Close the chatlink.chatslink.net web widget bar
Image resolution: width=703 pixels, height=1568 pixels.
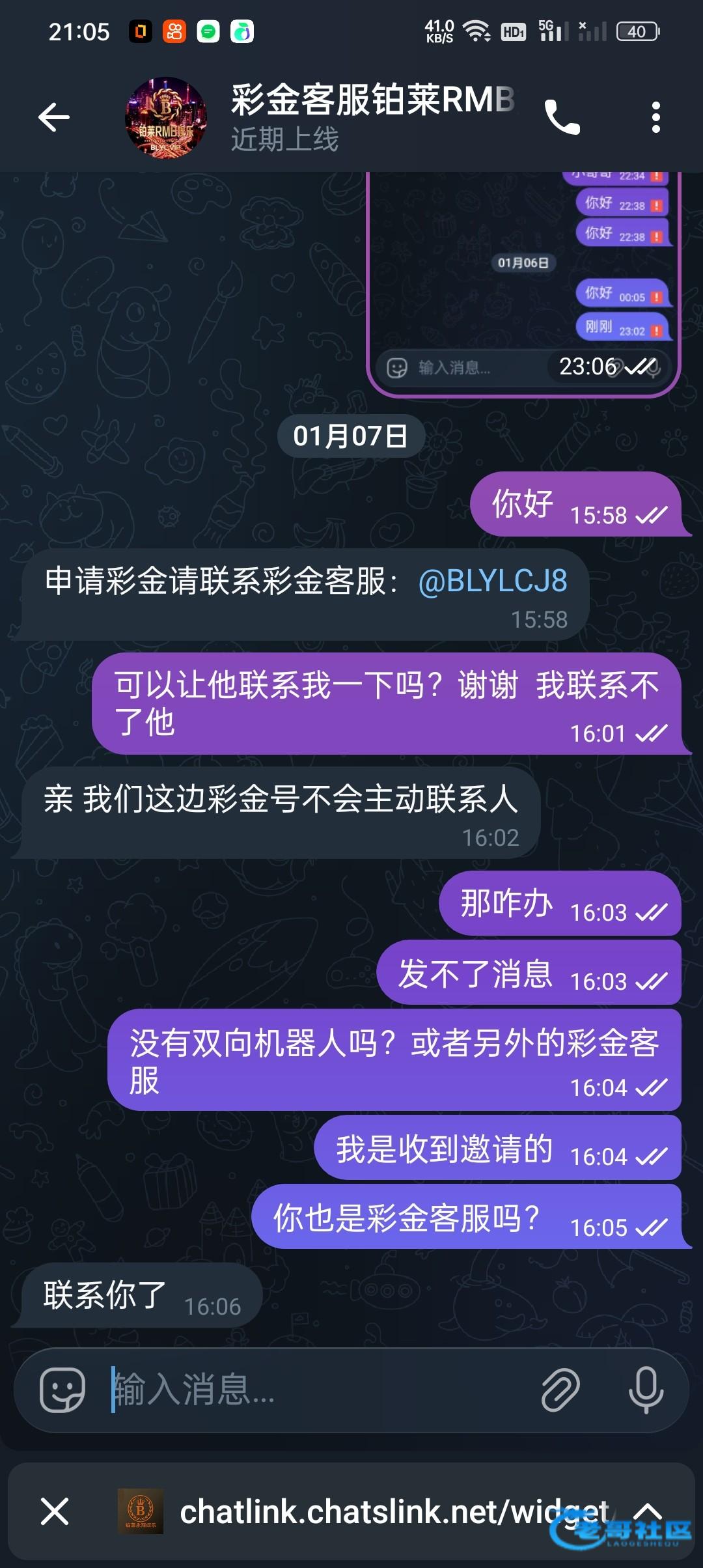[x=55, y=1511]
